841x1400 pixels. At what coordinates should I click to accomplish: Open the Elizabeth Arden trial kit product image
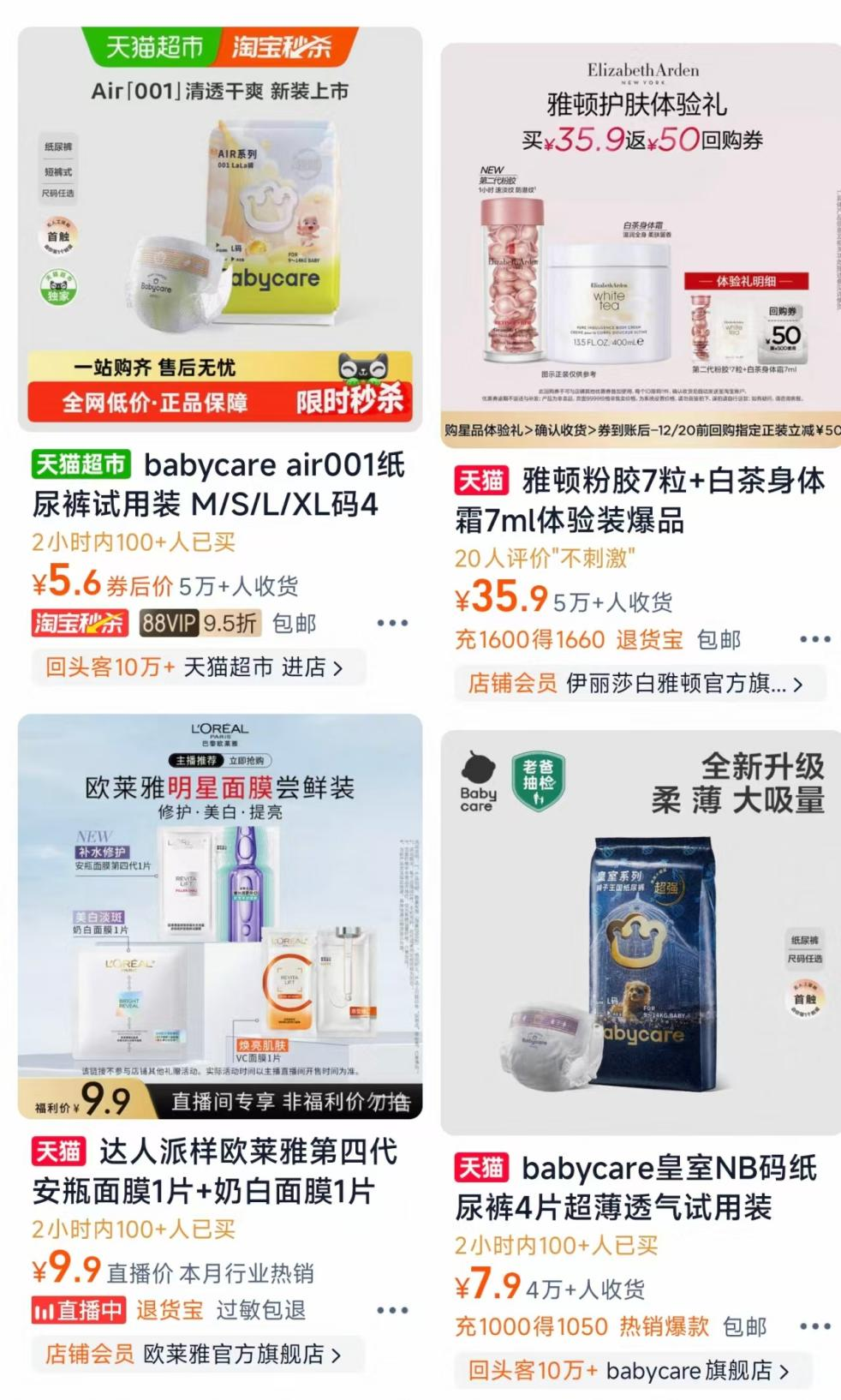(641, 244)
